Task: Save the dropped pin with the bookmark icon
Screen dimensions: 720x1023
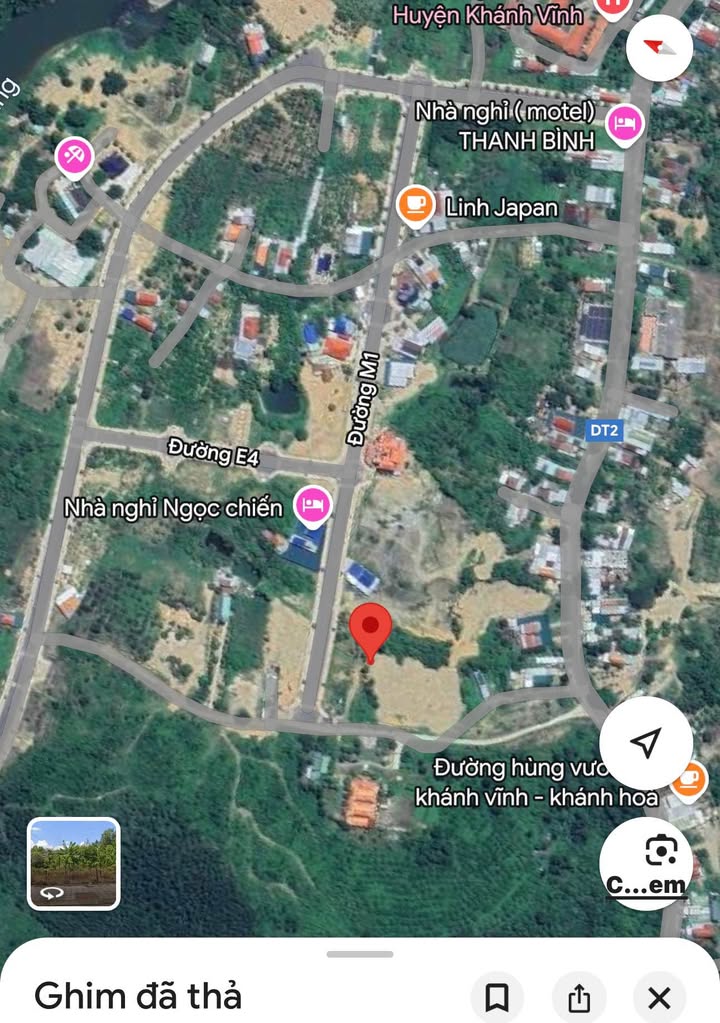Action: 497,996
